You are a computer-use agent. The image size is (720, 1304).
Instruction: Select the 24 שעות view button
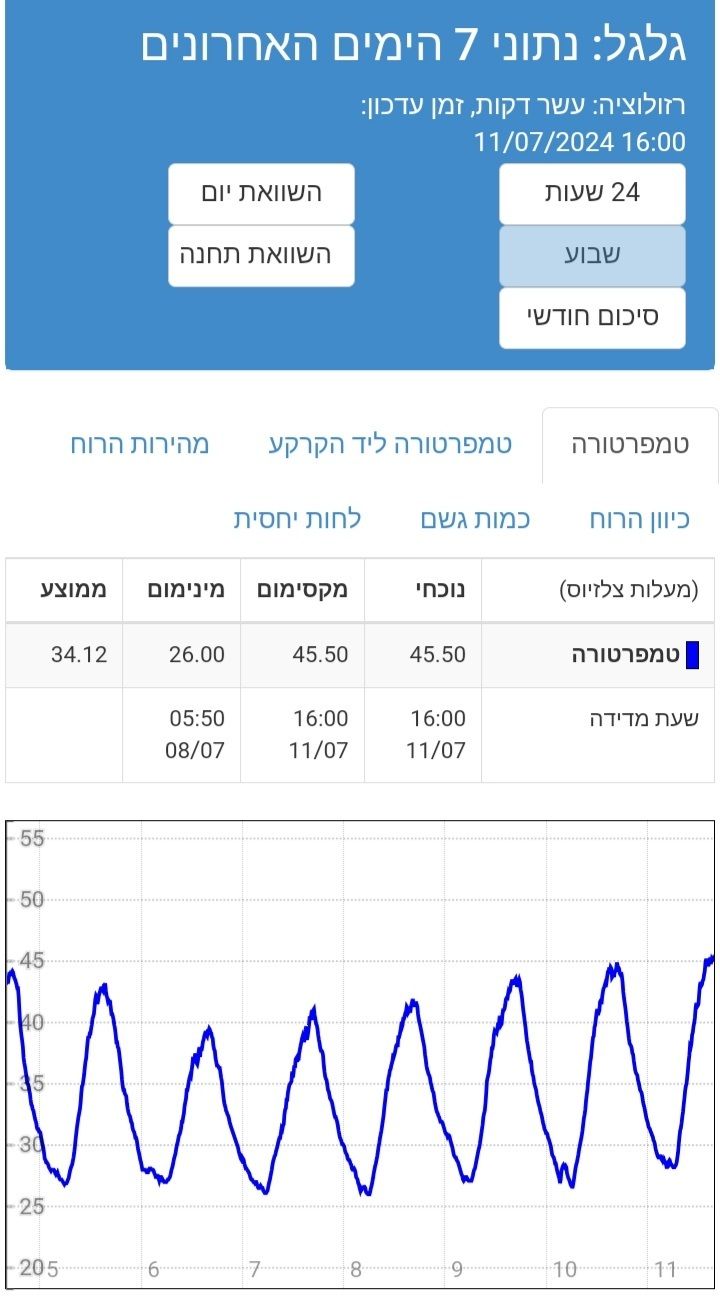pyautogui.click(x=592, y=193)
